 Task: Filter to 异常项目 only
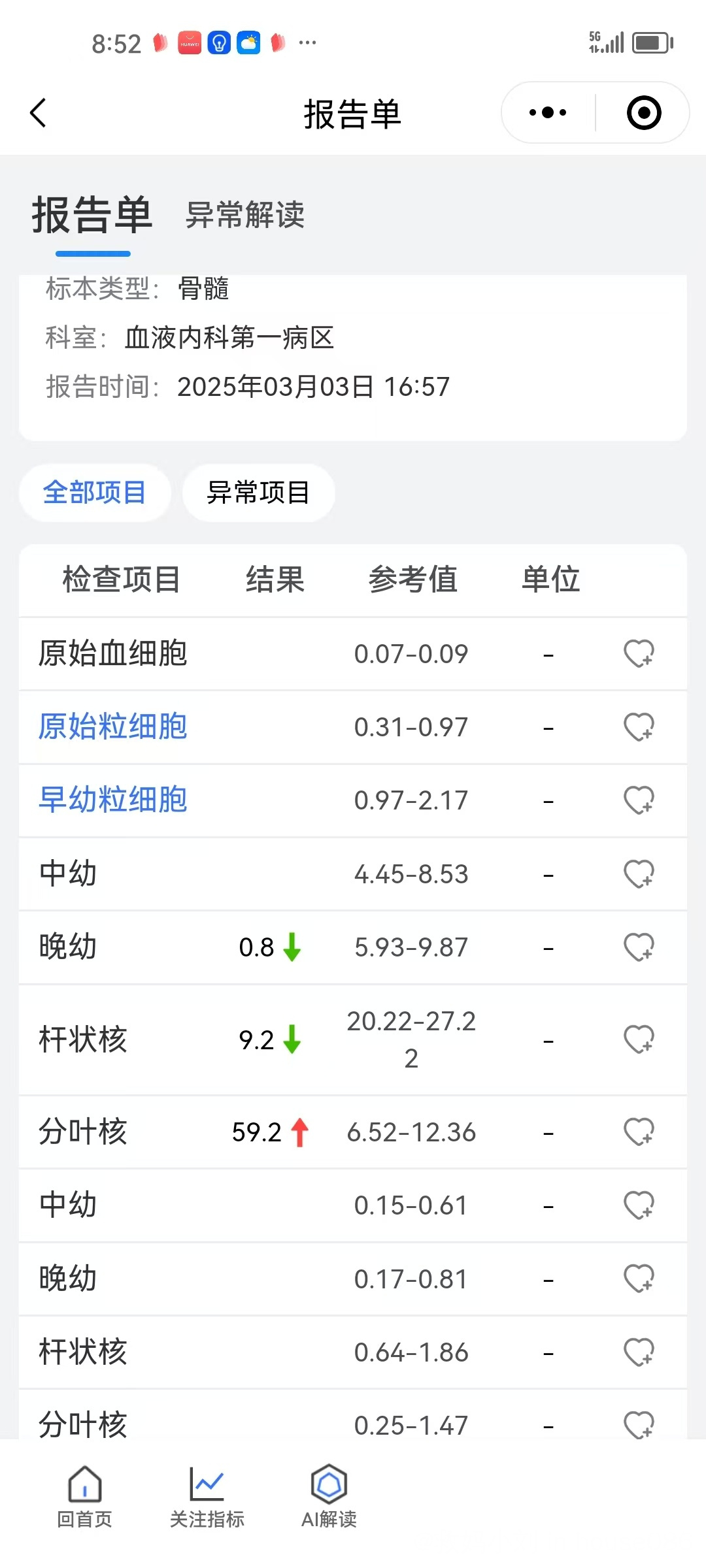click(258, 493)
